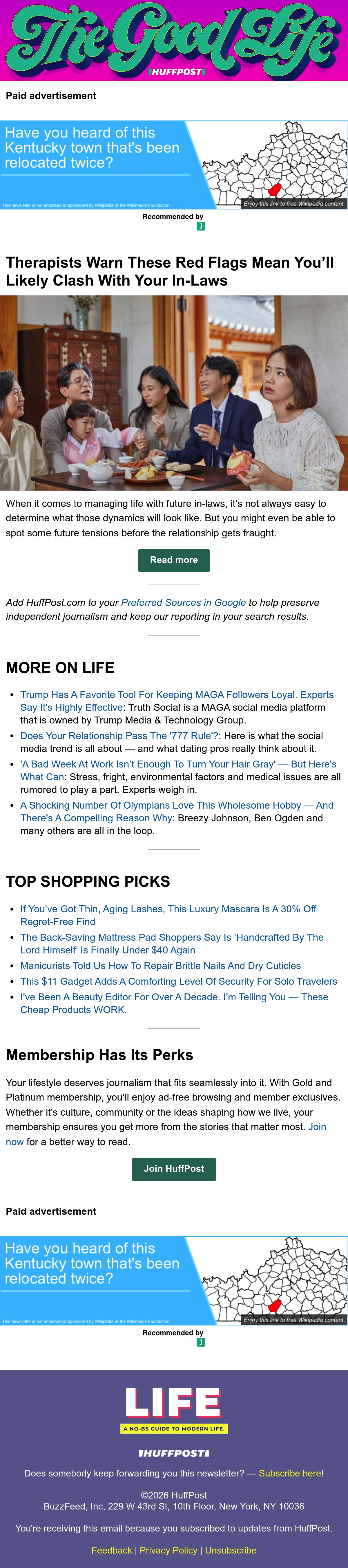Tap the Join HuffPost button
This screenshot has height=1568, width=348.
174,1169
